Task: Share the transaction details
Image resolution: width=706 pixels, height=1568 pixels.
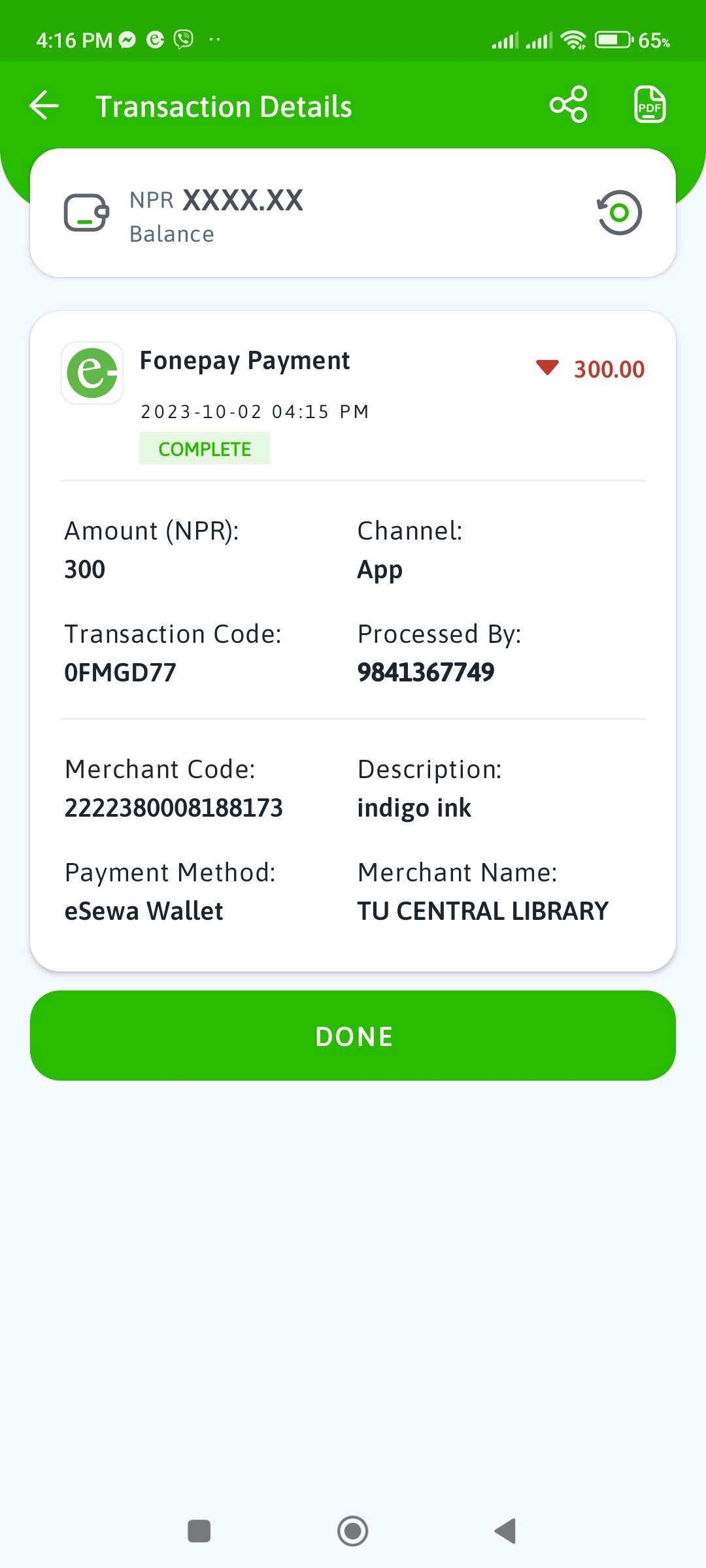Action: pos(569,105)
